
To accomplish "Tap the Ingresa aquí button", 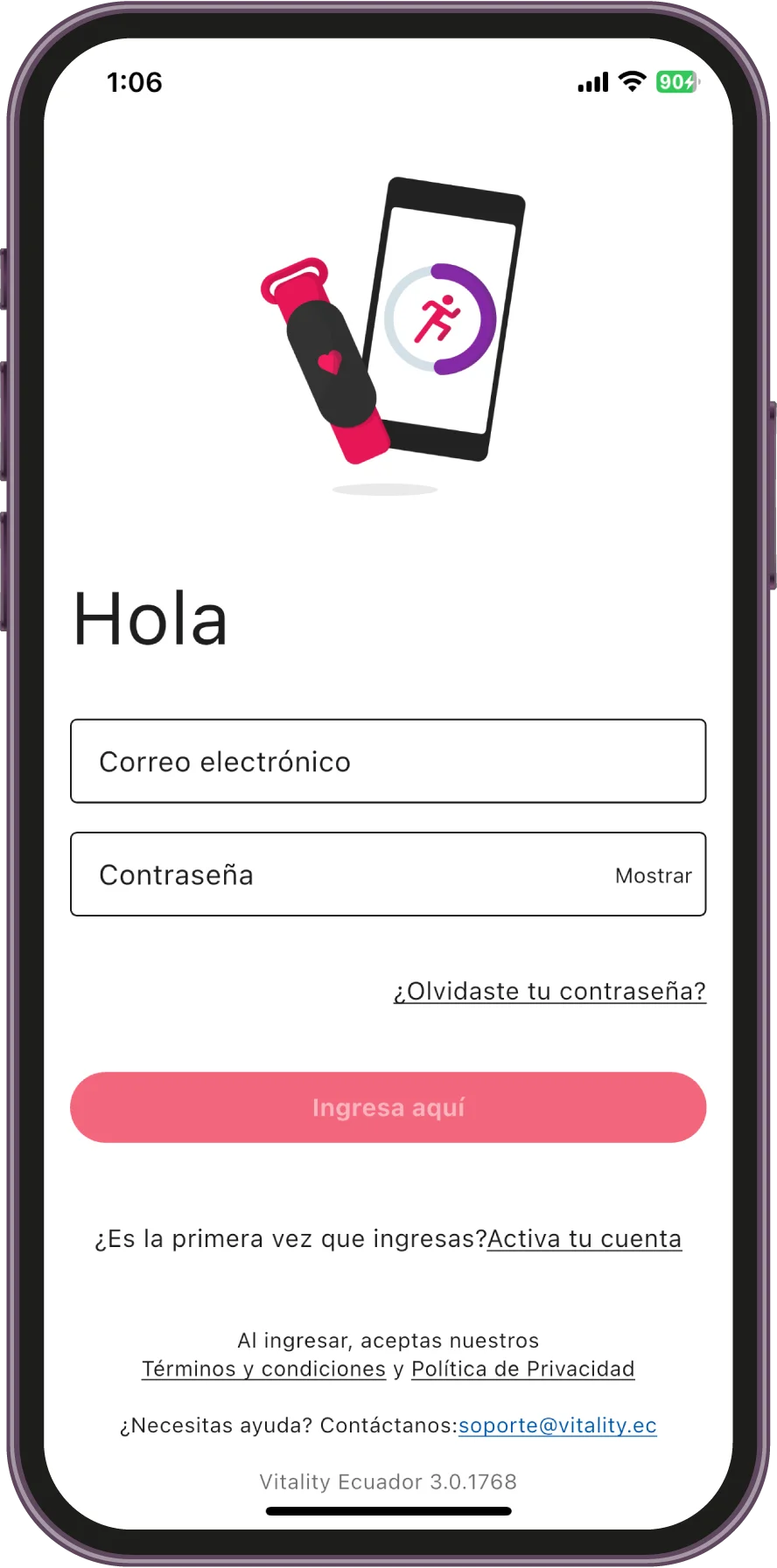I will pos(388,1107).
